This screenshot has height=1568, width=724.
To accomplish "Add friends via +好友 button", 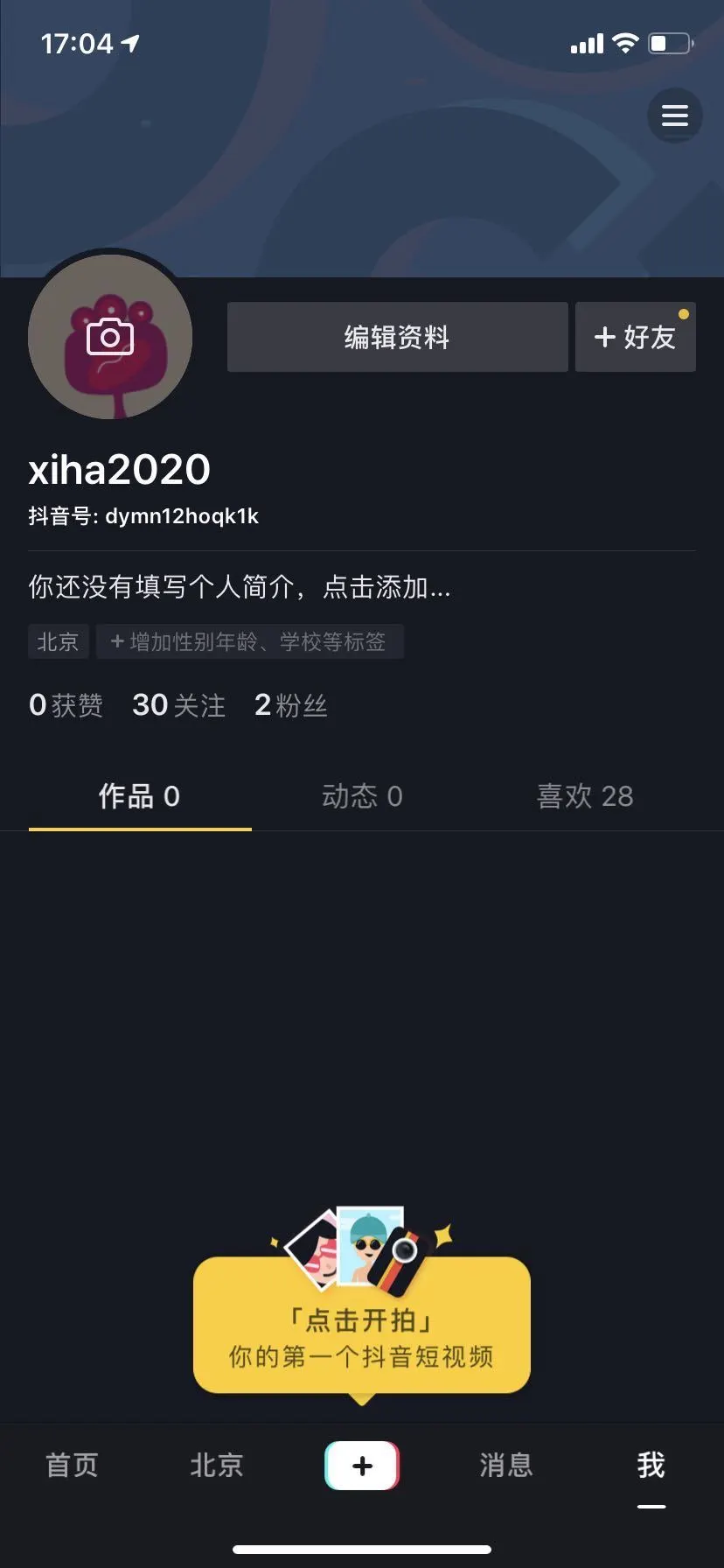I will tap(635, 337).
